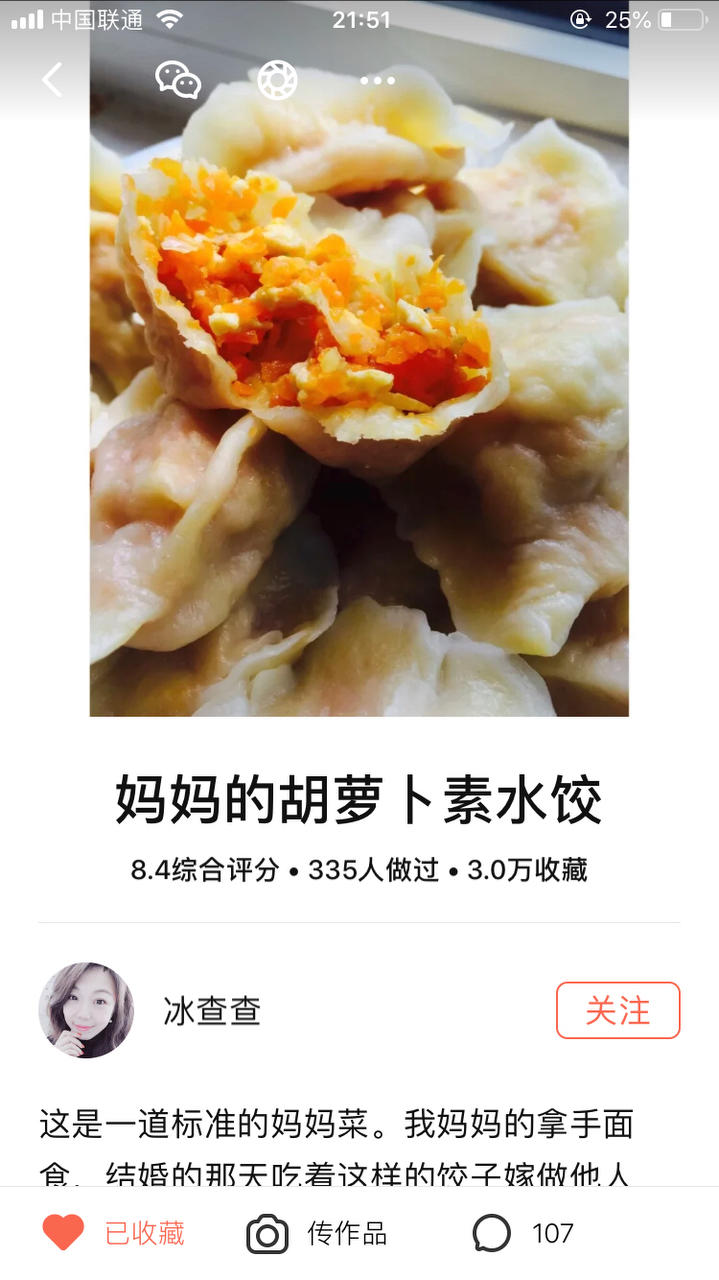Screen dimensions: 719x1280
Task: Share recipe to WeChat chat
Action: [x=178, y=80]
